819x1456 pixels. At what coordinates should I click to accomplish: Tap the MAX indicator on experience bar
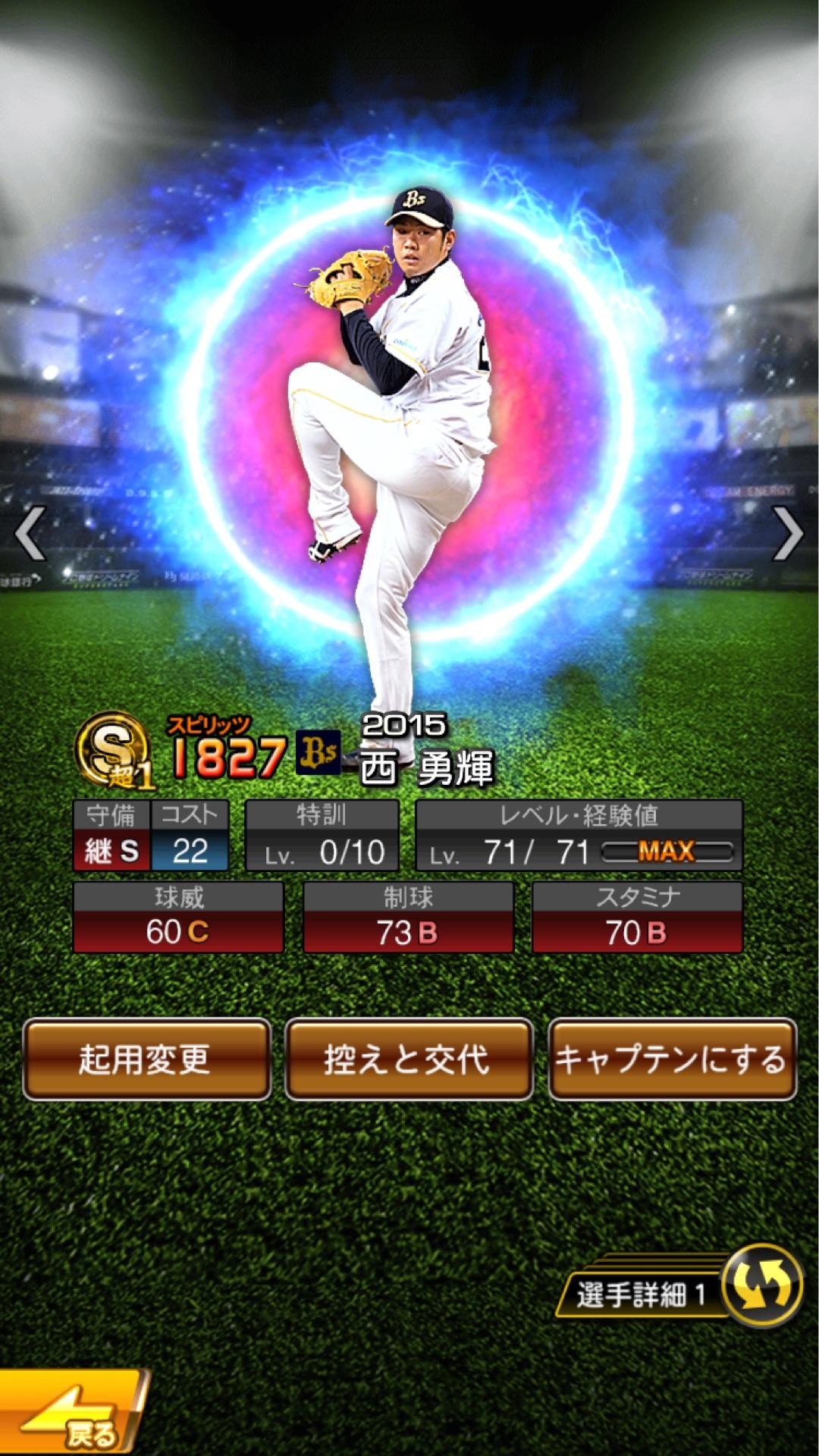(x=667, y=852)
